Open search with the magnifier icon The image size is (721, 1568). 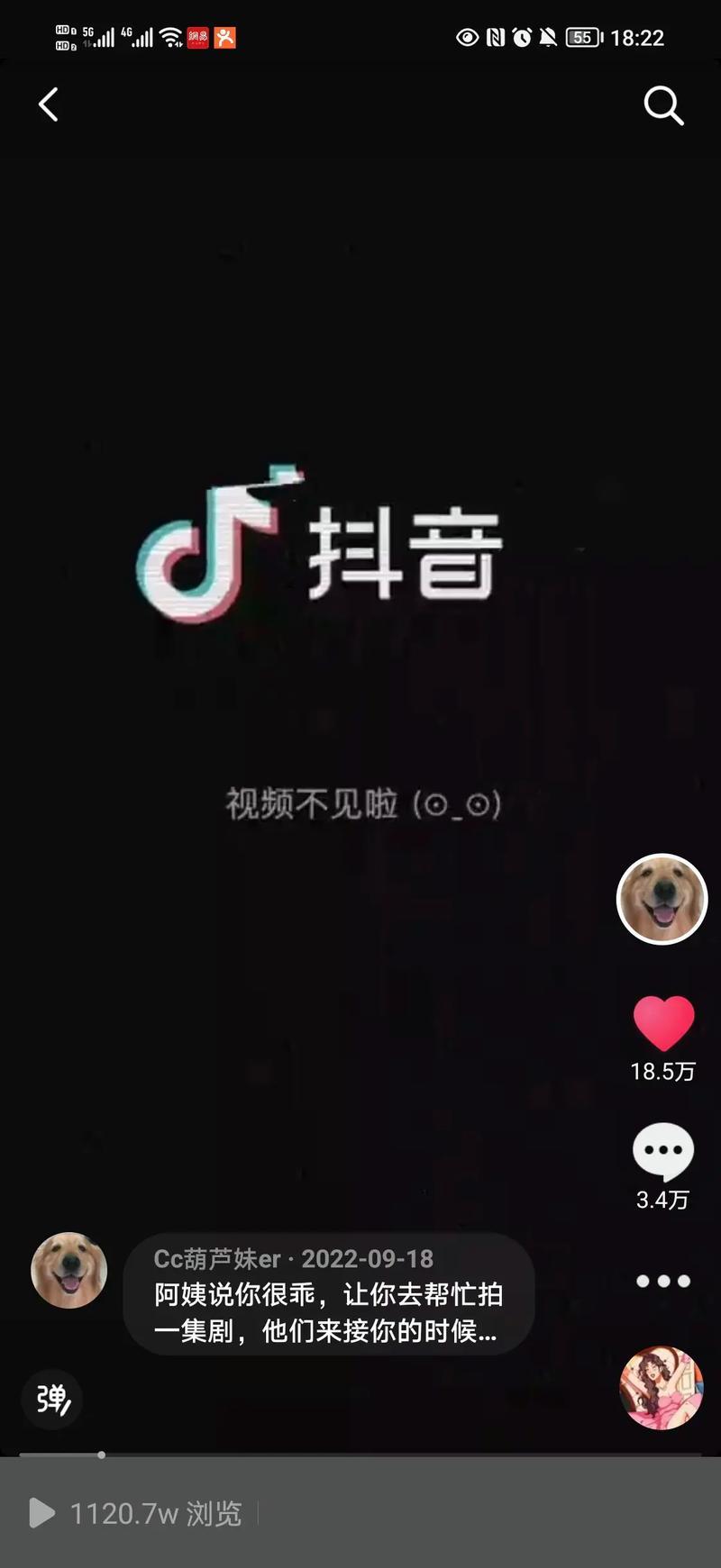[x=664, y=105]
